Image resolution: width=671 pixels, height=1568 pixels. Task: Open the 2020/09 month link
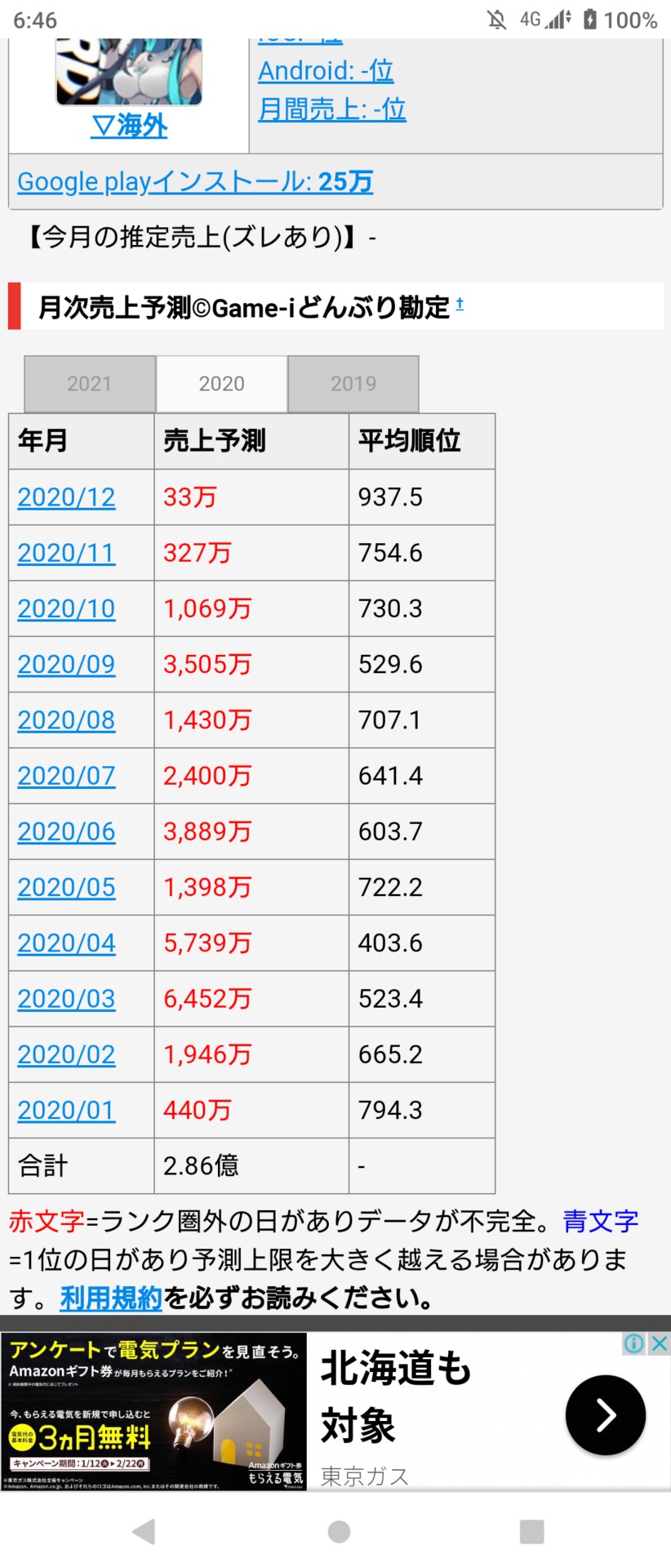point(66,664)
